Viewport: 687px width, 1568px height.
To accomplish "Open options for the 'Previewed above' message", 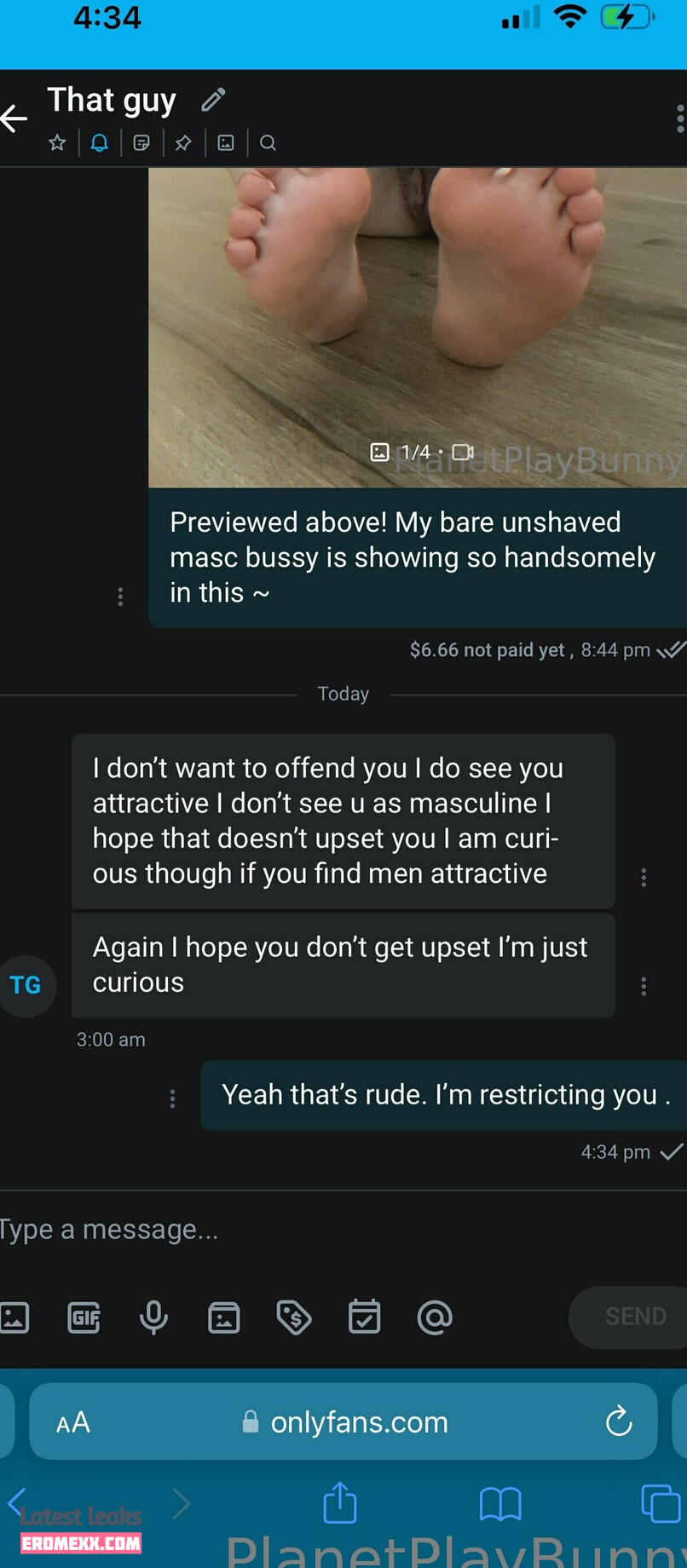I will point(120,597).
